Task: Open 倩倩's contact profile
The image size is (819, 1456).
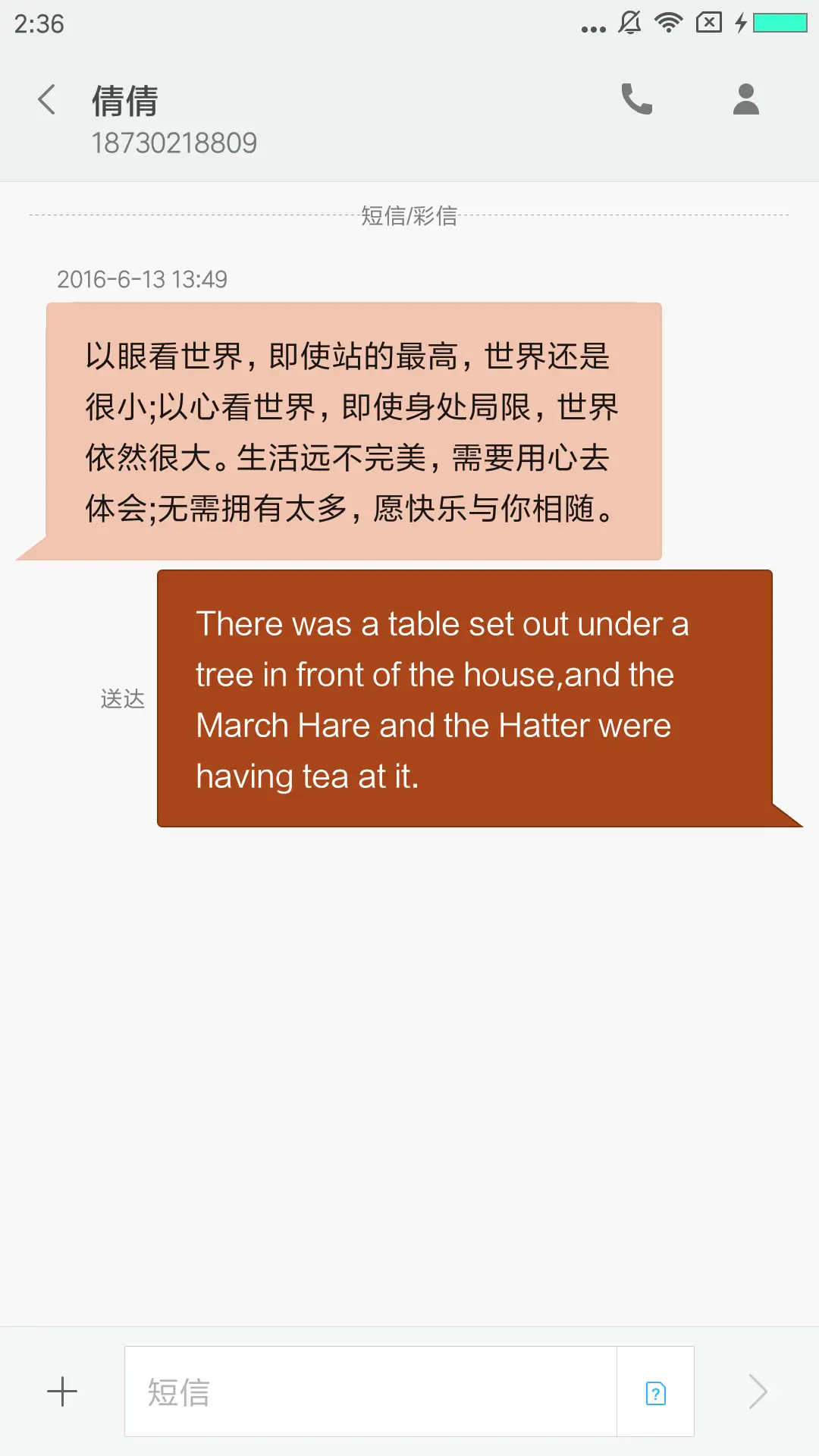Action: 745,99
